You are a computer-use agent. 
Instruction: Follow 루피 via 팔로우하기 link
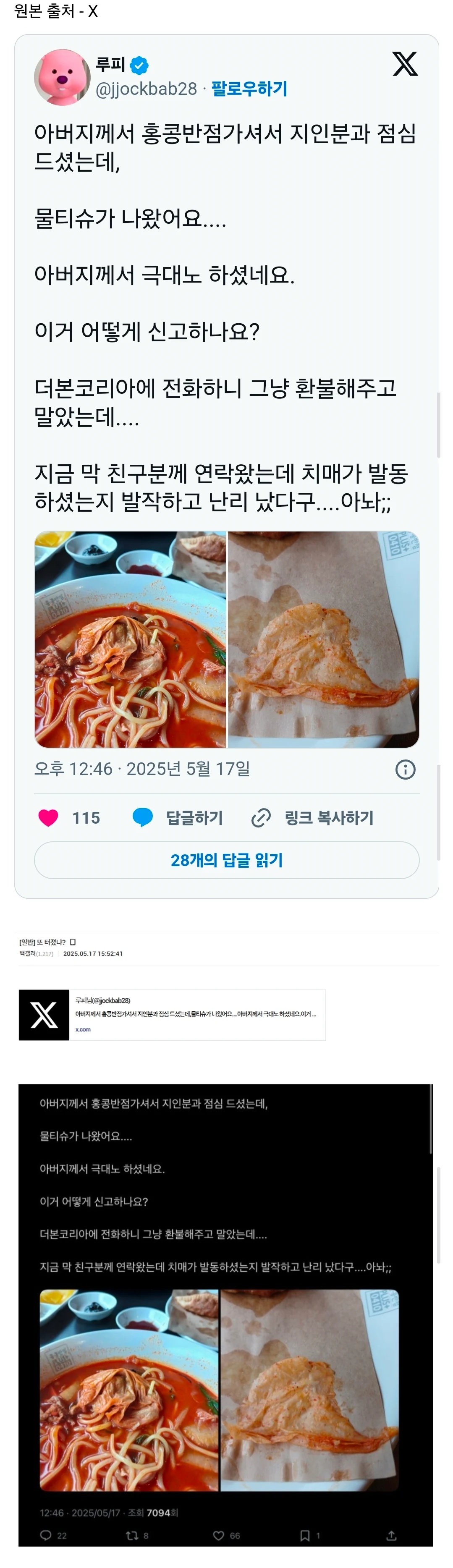coord(249,89)
